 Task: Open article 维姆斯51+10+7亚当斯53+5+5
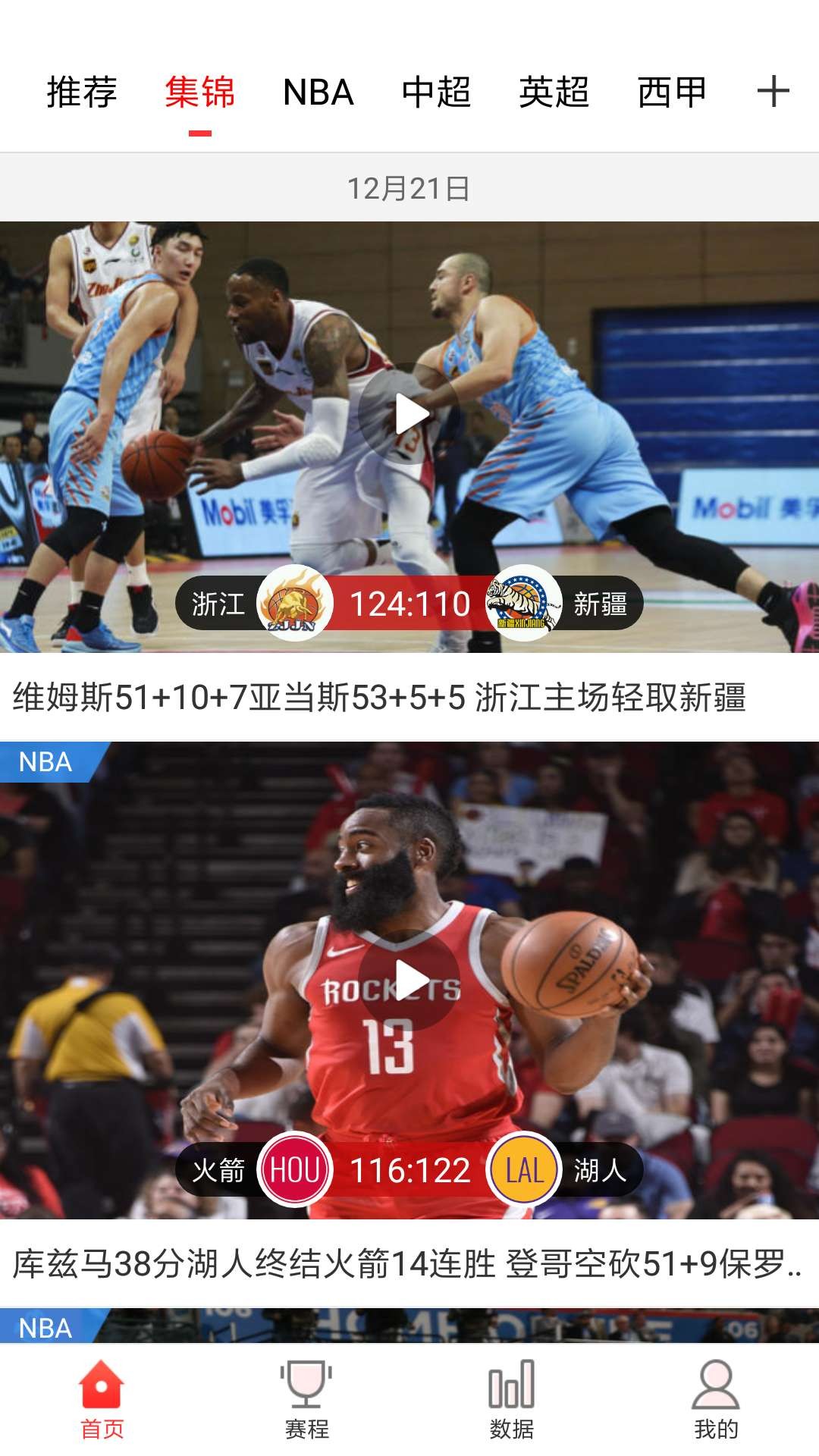[x=379, y=697]
